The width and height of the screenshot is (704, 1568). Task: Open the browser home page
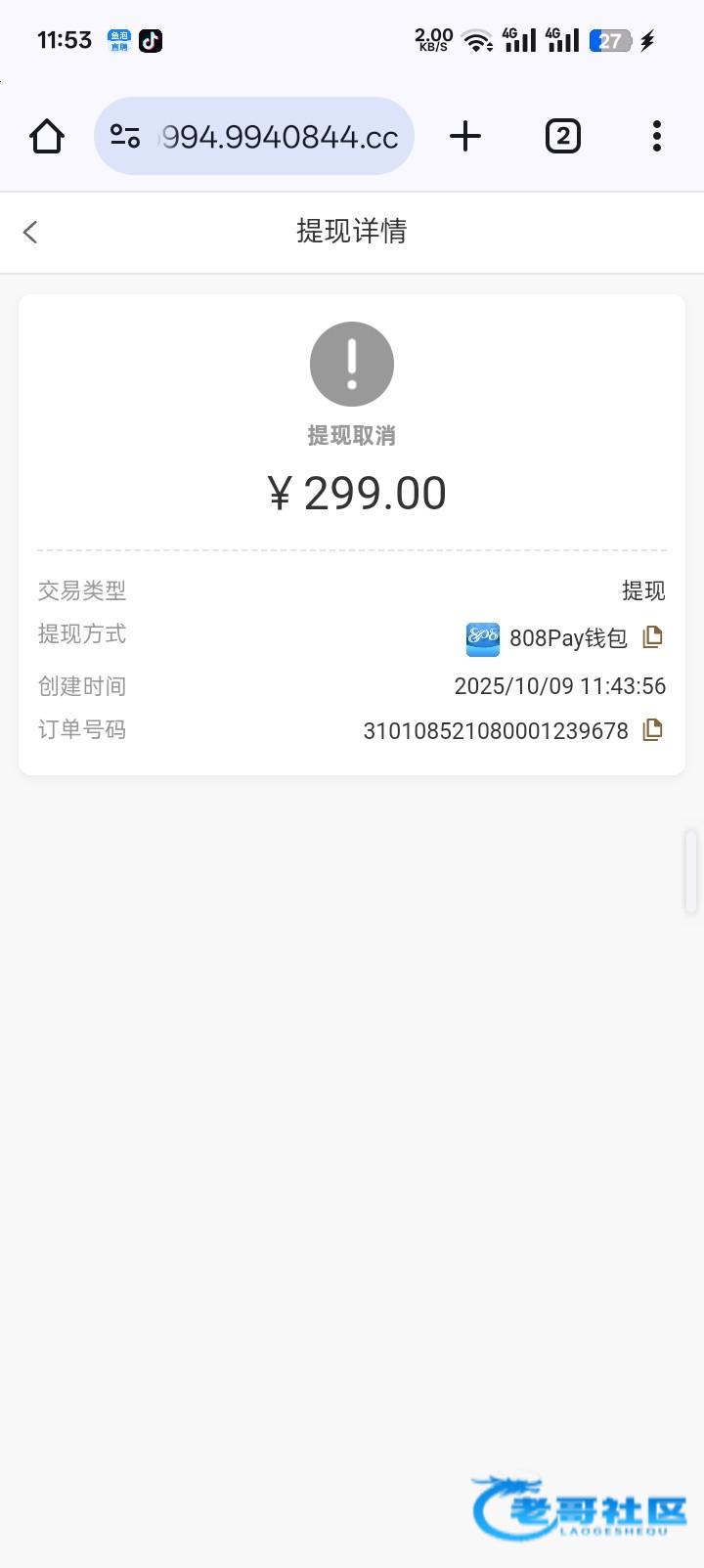tap(47, 136)
